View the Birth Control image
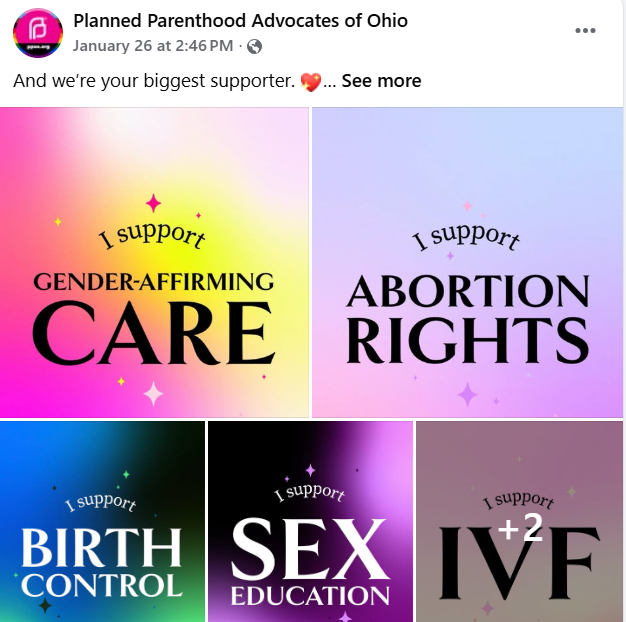The height and width of the screenshot is (622, 626). [x=102, y=521]
